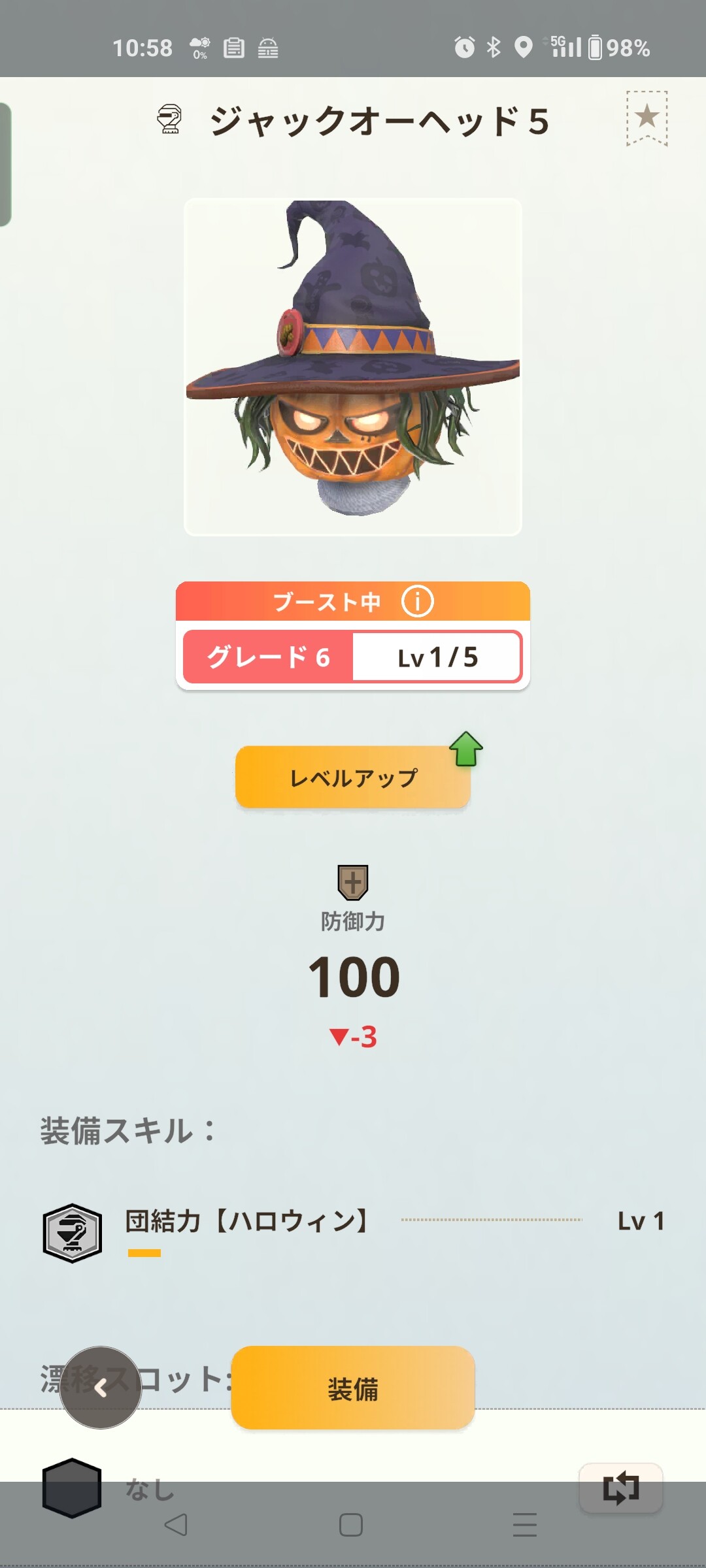The width and height of the screenshot is (706, 1568).
Task: Tap the swap equipment icon button
Action: coord(620,1488)
